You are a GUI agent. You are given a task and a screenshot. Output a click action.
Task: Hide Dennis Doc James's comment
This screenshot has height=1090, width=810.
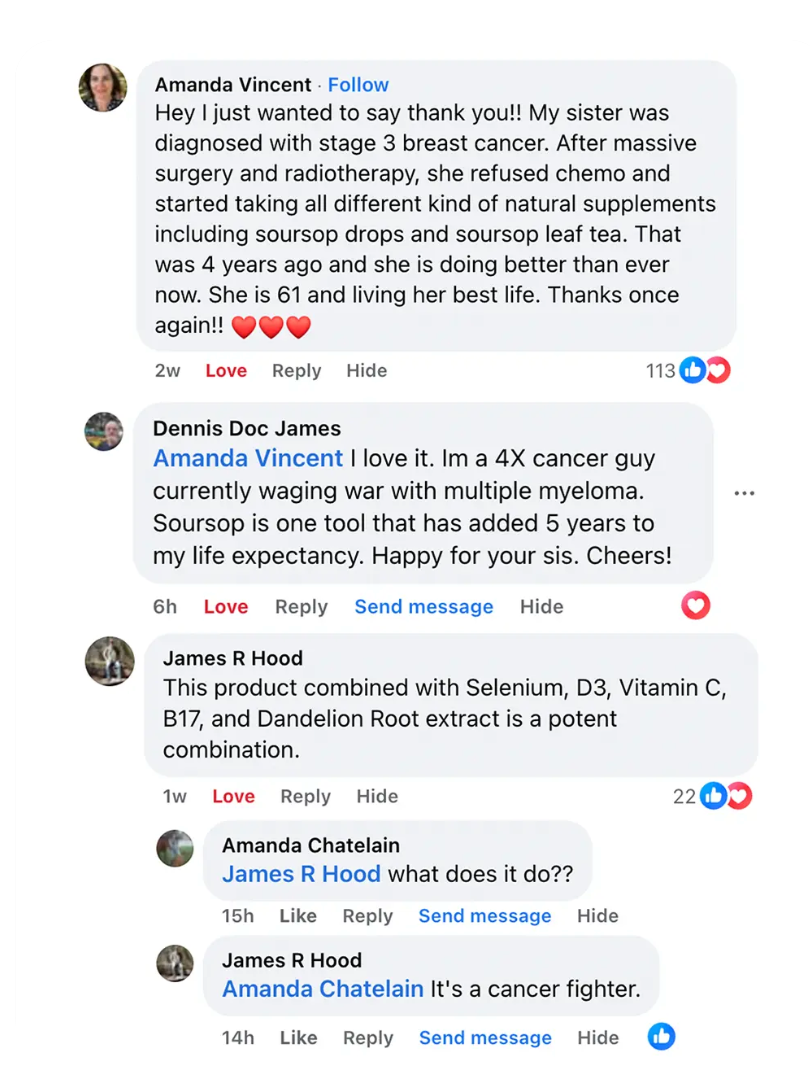(541, 606)
